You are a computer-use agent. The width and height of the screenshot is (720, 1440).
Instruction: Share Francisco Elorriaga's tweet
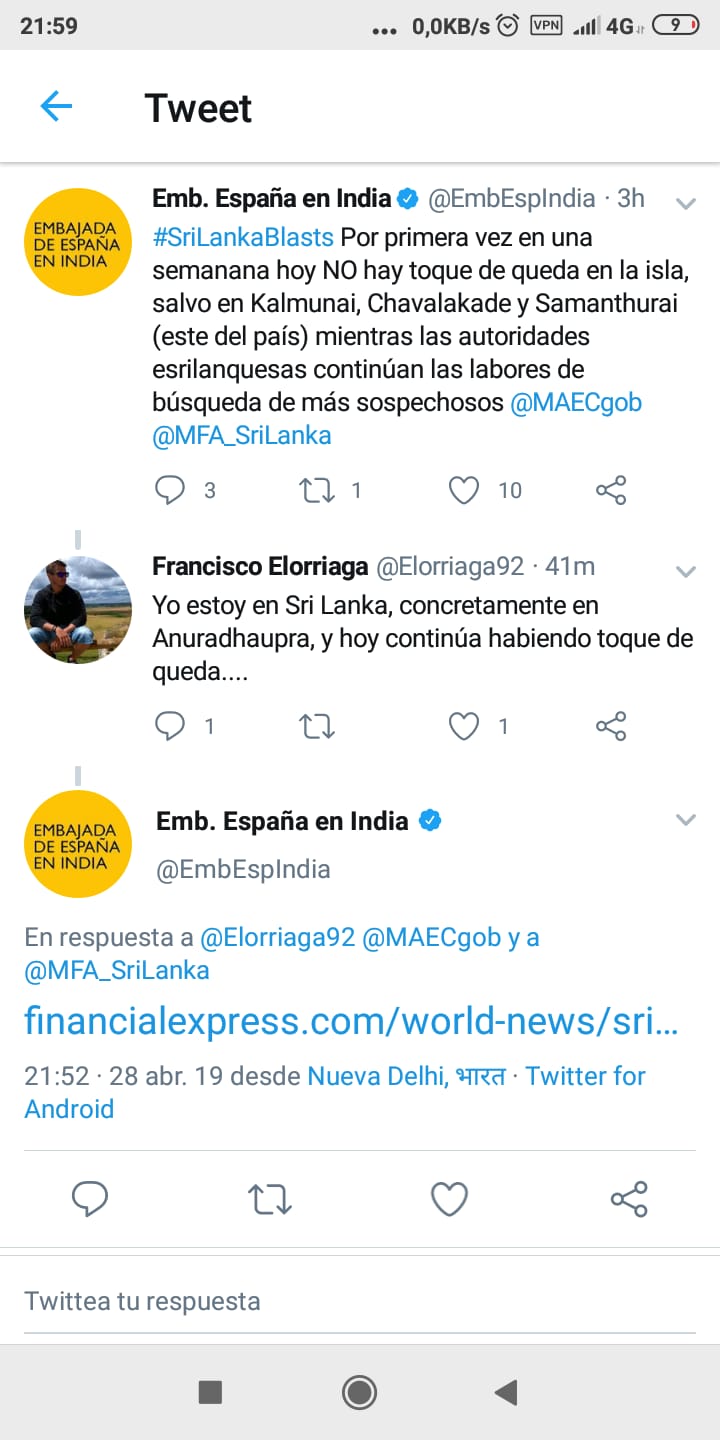pyautogui.click(x=611, y=726)
